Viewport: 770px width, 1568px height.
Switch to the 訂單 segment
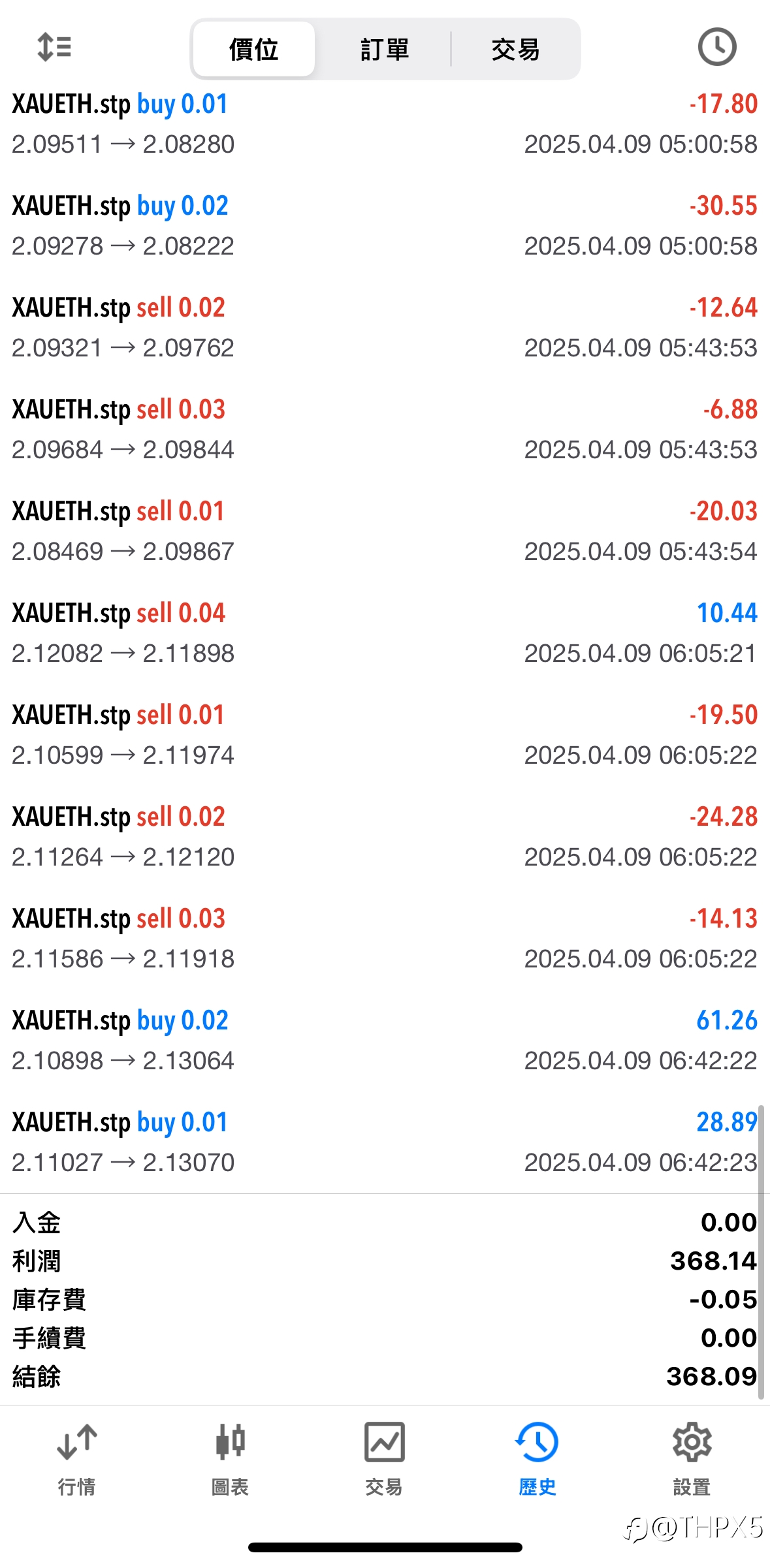[385, 50]
